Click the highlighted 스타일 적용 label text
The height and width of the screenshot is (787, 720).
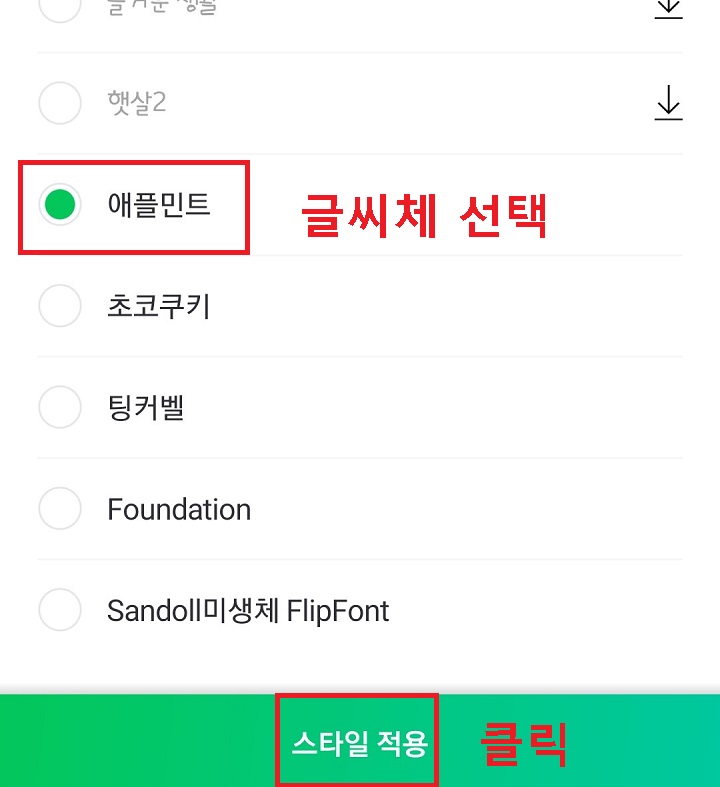(x=356, y=740)
